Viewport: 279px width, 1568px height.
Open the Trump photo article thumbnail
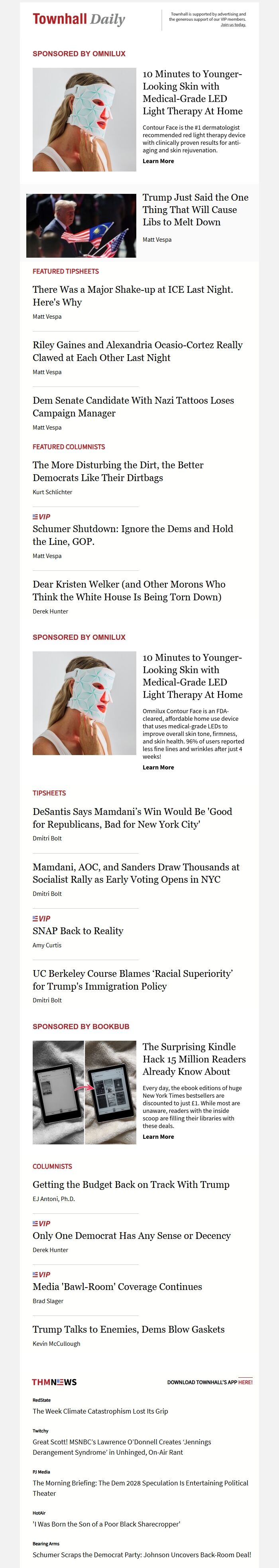coord(81,226)
